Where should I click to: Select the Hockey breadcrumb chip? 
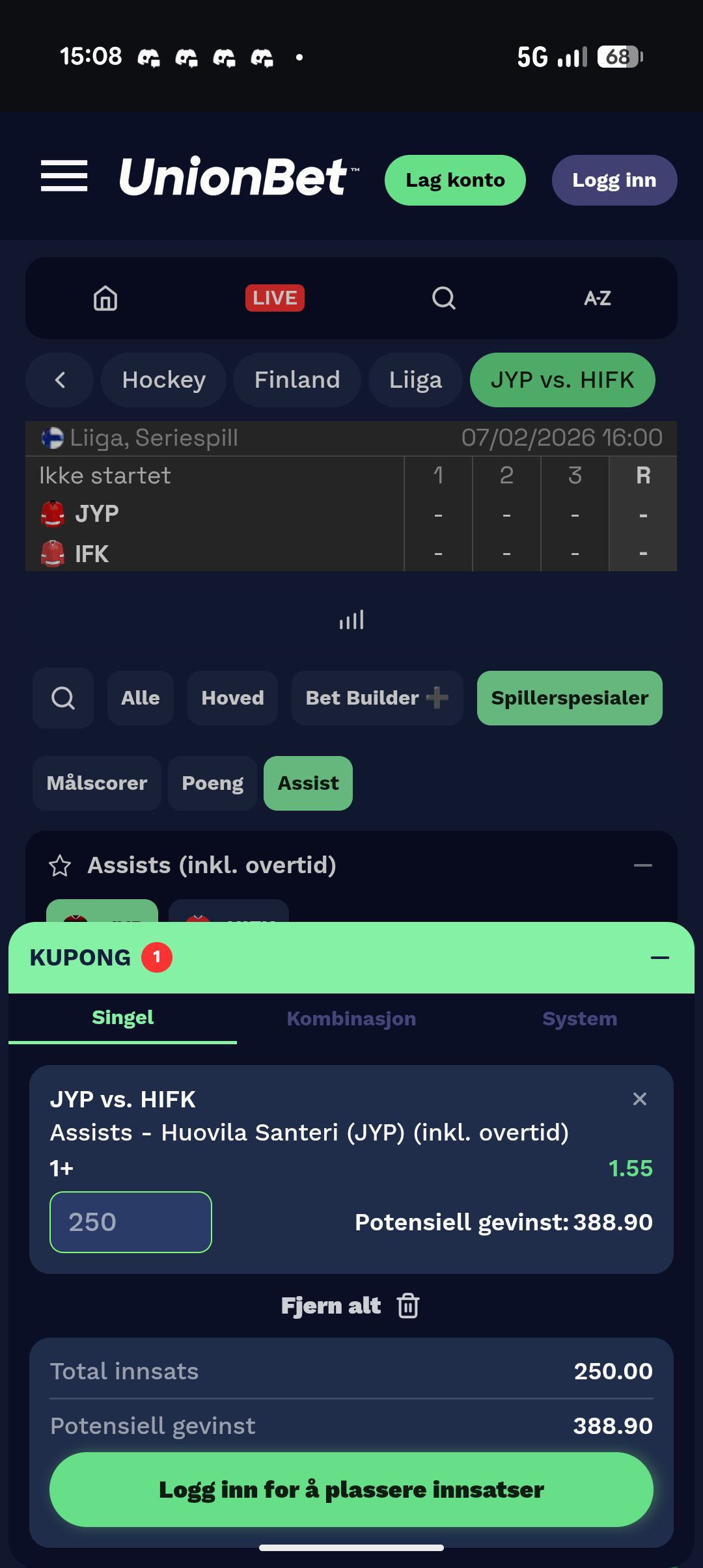(163, 380)
